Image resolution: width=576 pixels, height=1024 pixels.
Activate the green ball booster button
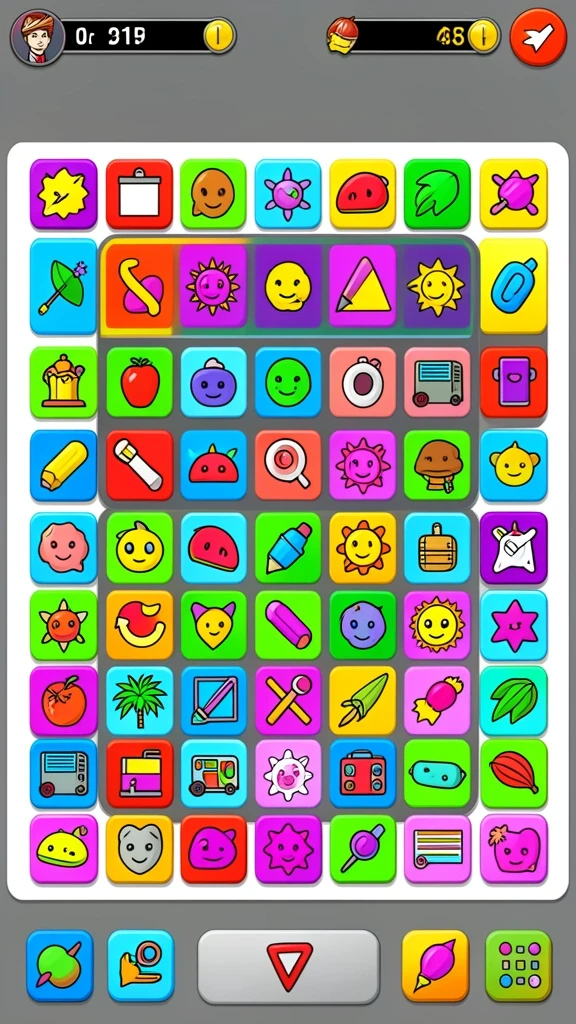(59, 965)
